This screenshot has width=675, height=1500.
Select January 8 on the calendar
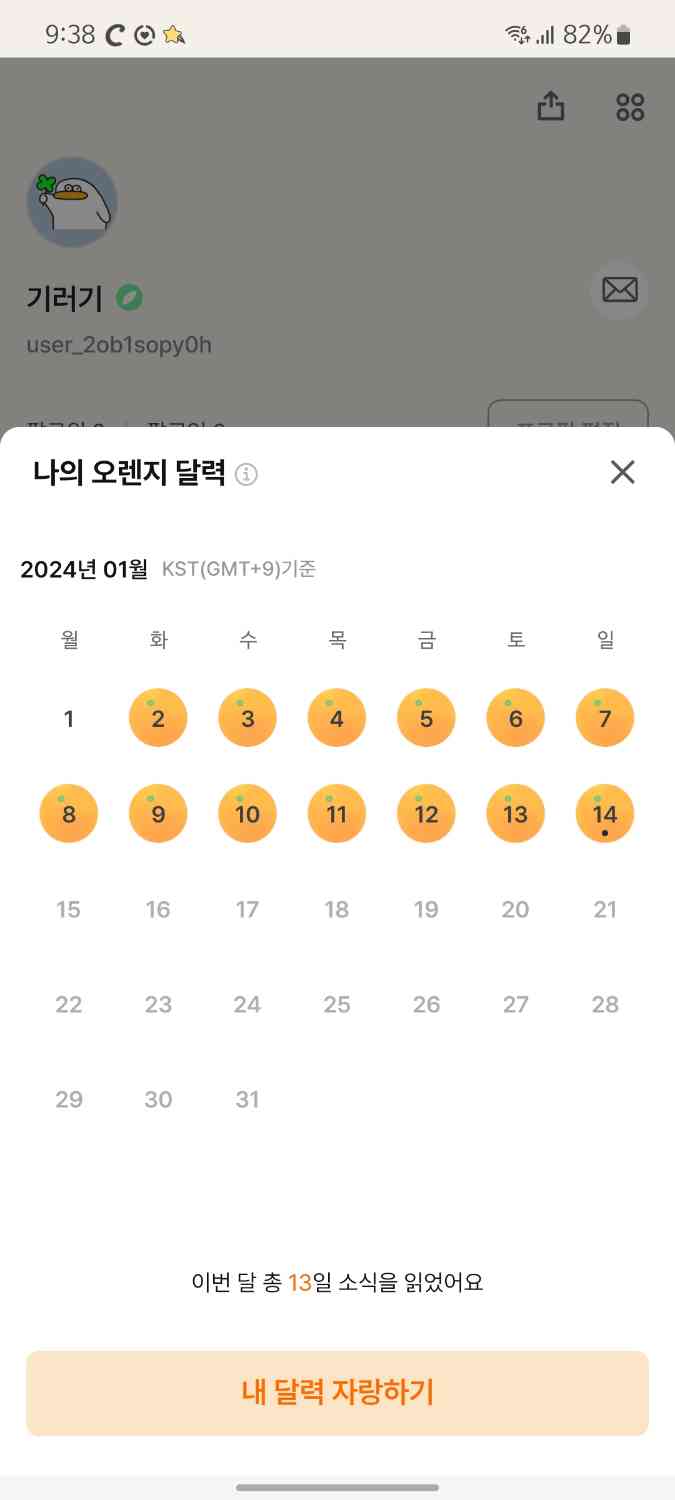point(68,813)
